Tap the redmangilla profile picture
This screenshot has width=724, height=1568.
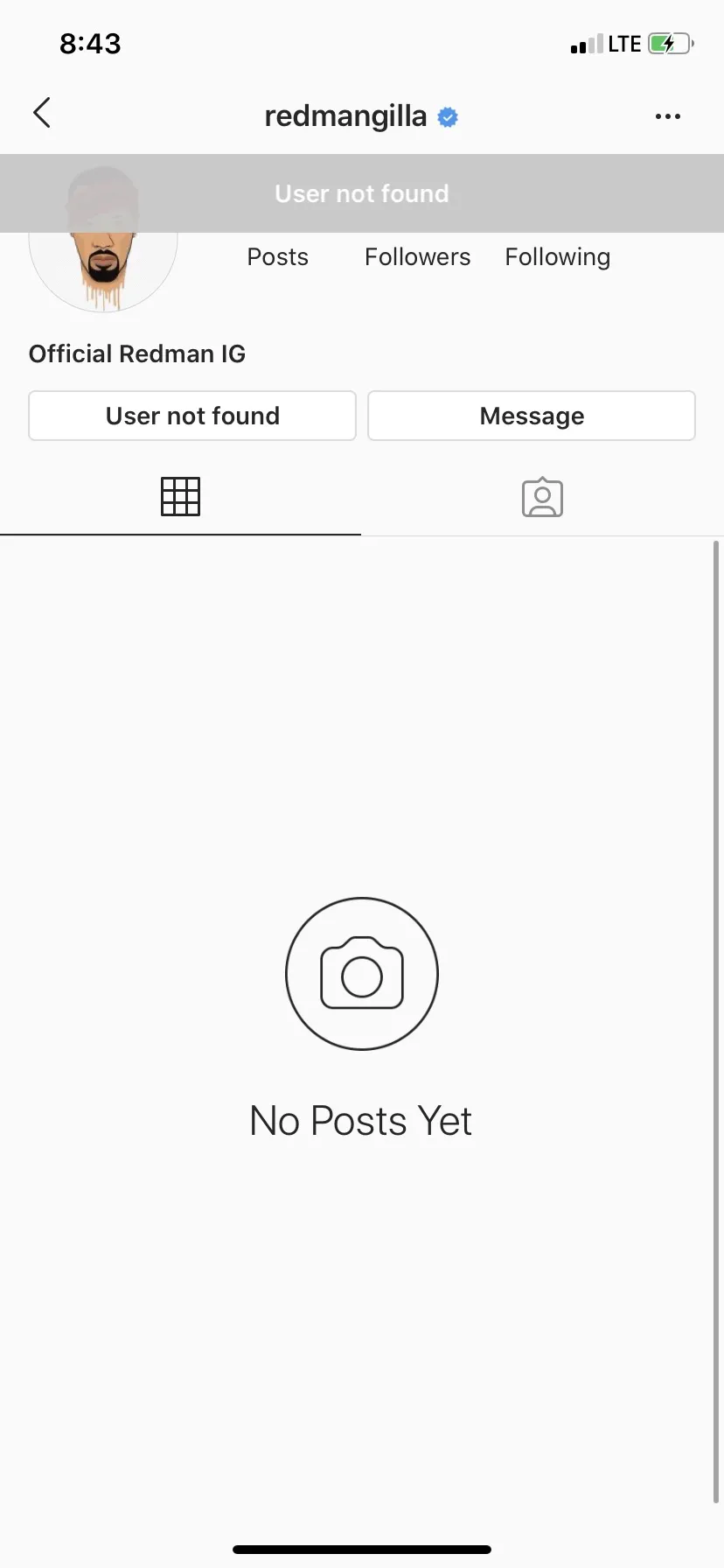pos(103,239)
